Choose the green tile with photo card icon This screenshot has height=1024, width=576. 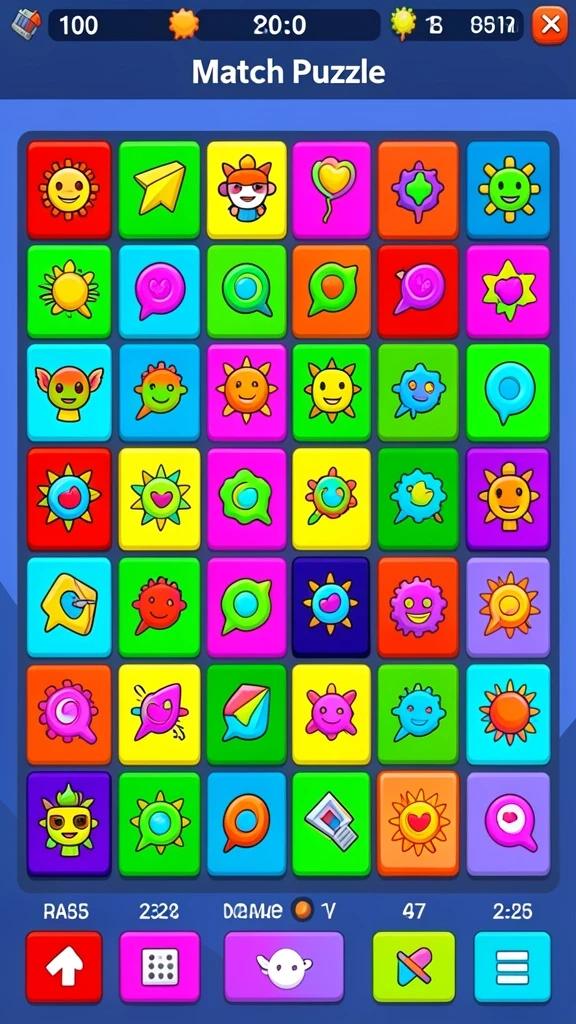coord(332,824)
